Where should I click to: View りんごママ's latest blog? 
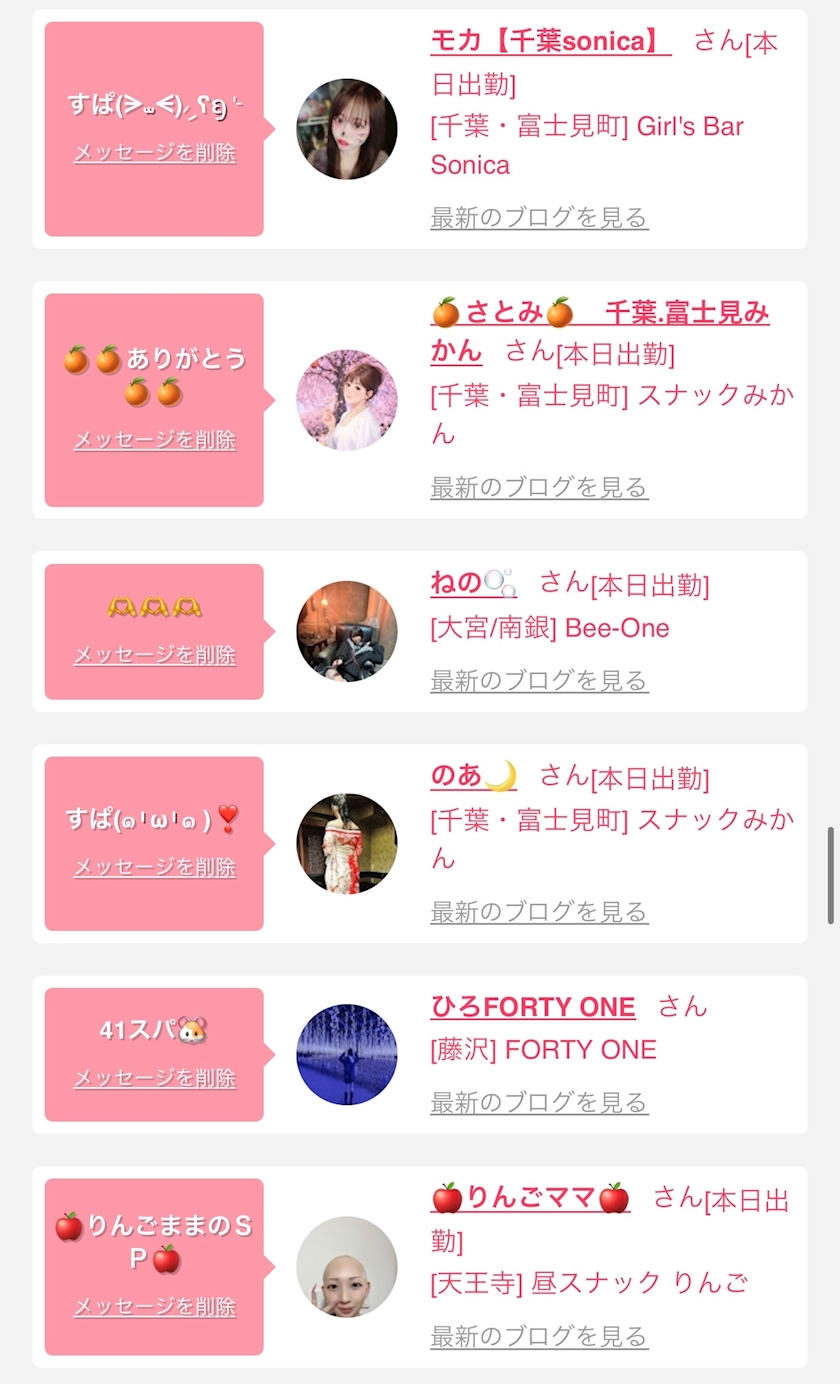pyautogui.click(x=539, y=1337)
